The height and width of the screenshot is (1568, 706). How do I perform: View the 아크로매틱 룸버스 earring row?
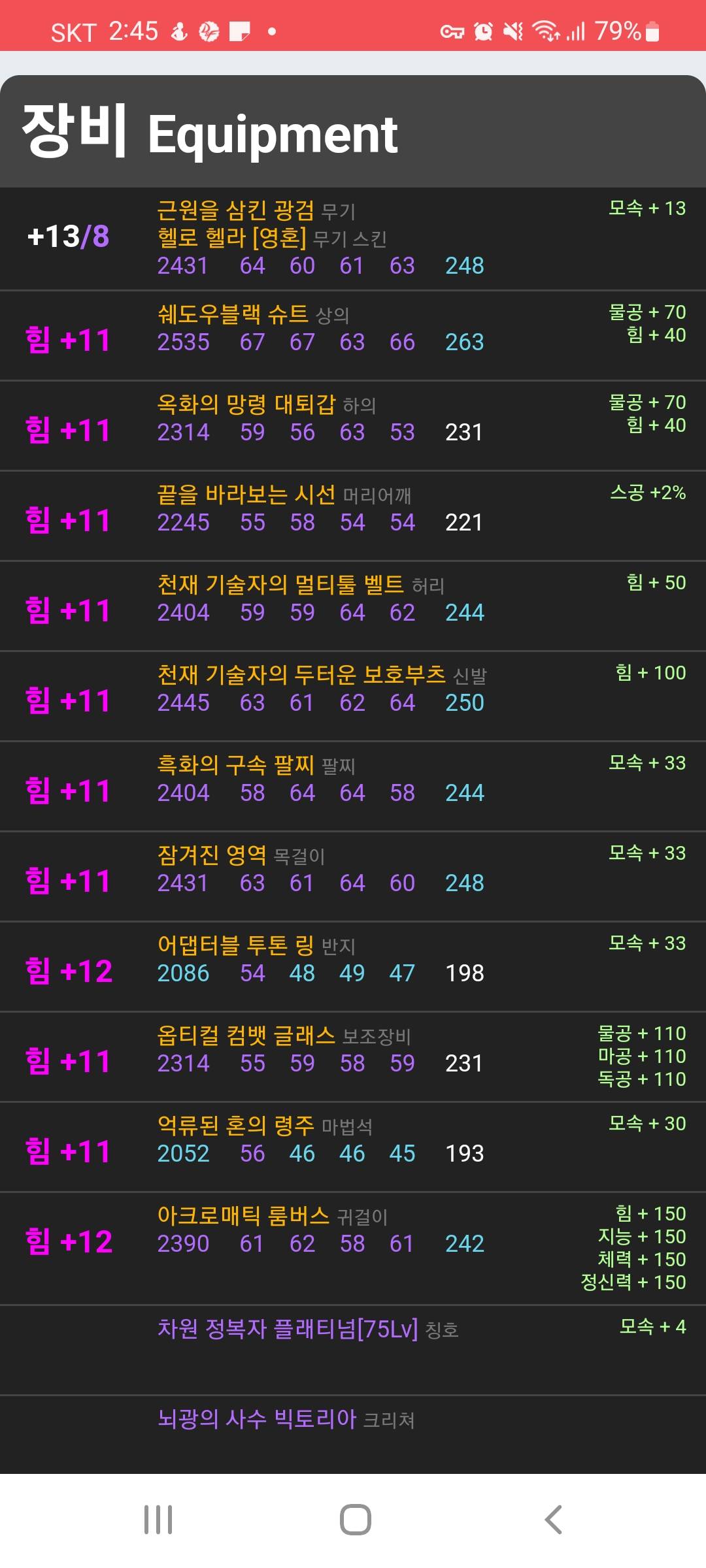pos(353,1247)
